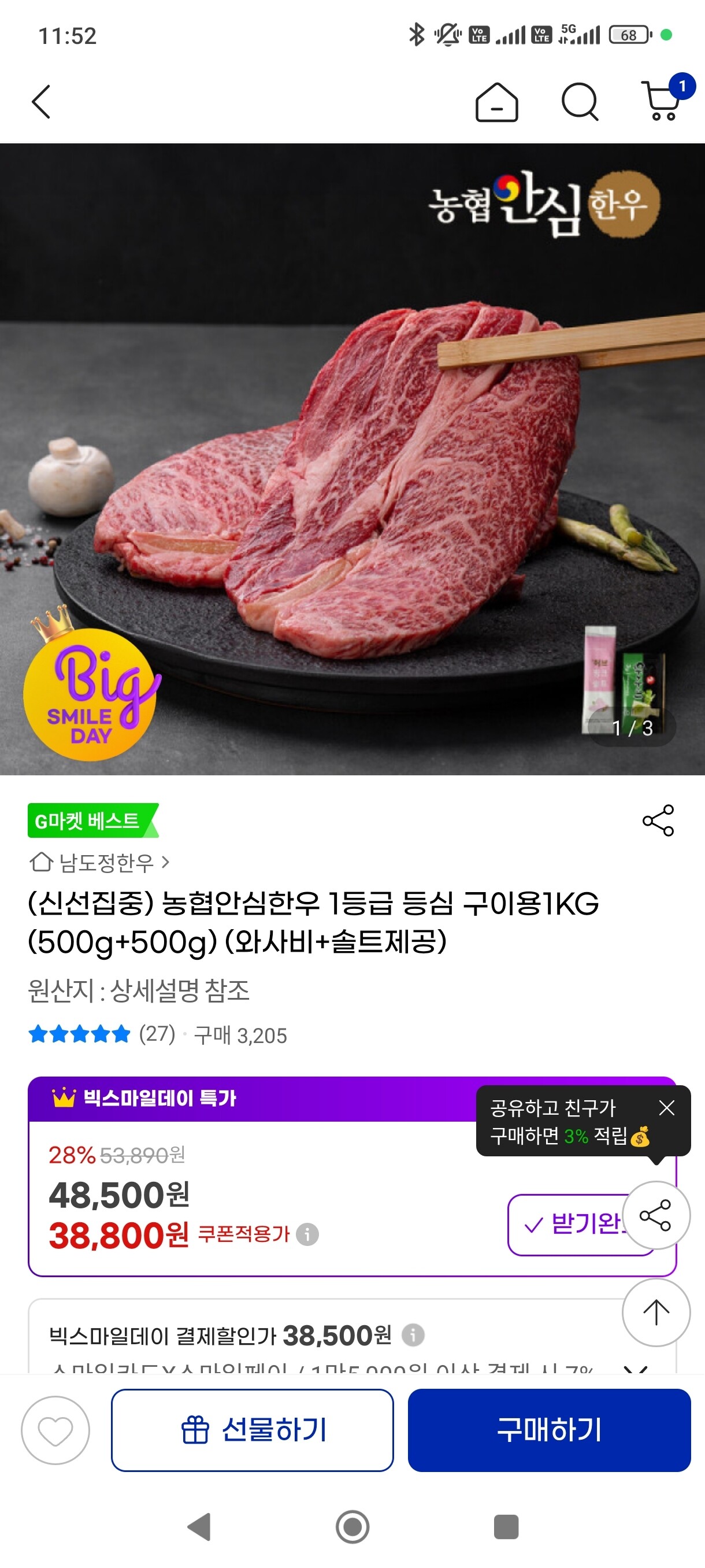Open the main Hanwoo beef product image
Viewport: 705px width, 1568px height.
point(353,459)
